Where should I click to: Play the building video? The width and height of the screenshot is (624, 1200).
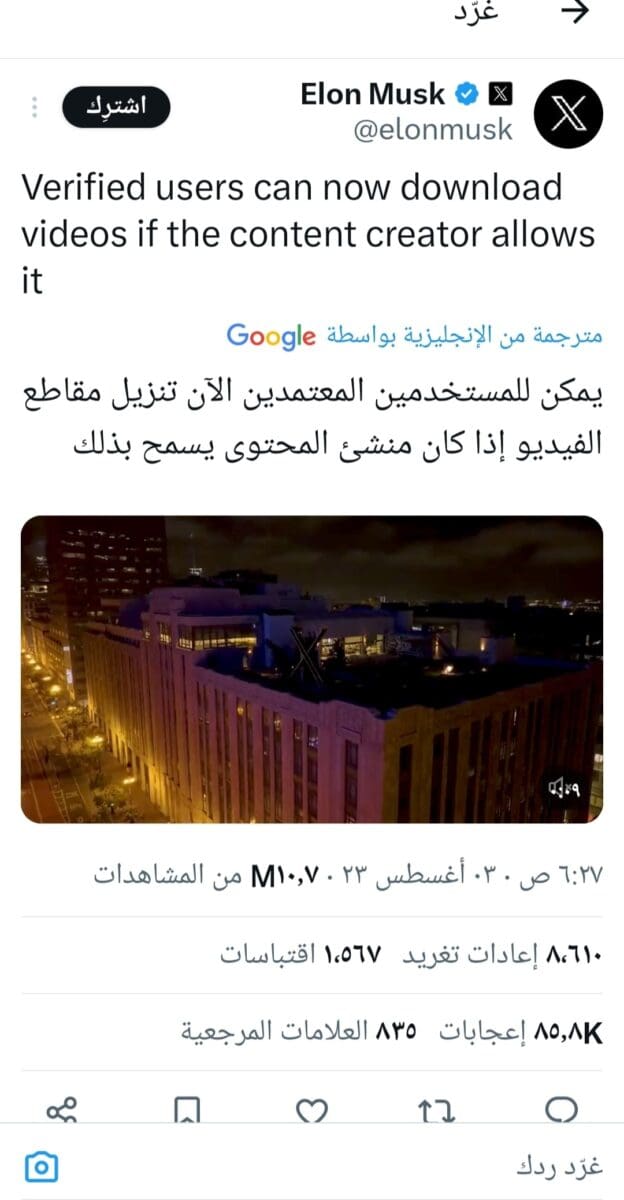click(x=312, y=668)
